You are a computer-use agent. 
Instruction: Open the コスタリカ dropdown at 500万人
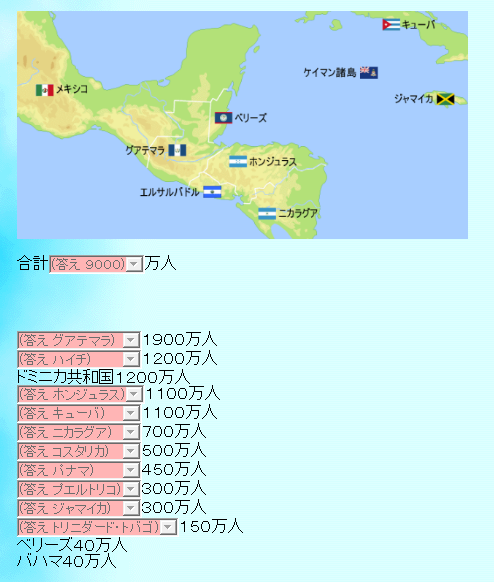click(79, 451)
